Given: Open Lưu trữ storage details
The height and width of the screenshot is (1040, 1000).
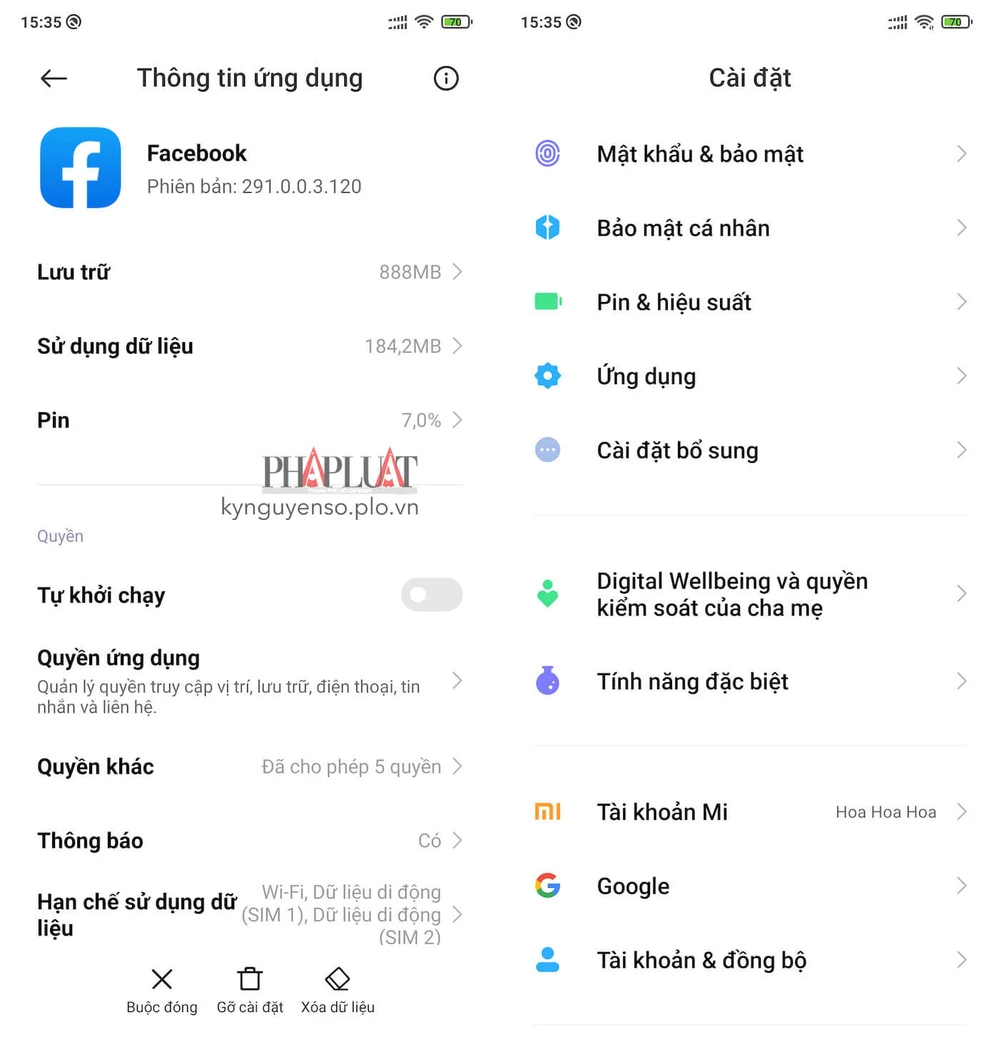Looking at the screenshot, I should (250, 272).
